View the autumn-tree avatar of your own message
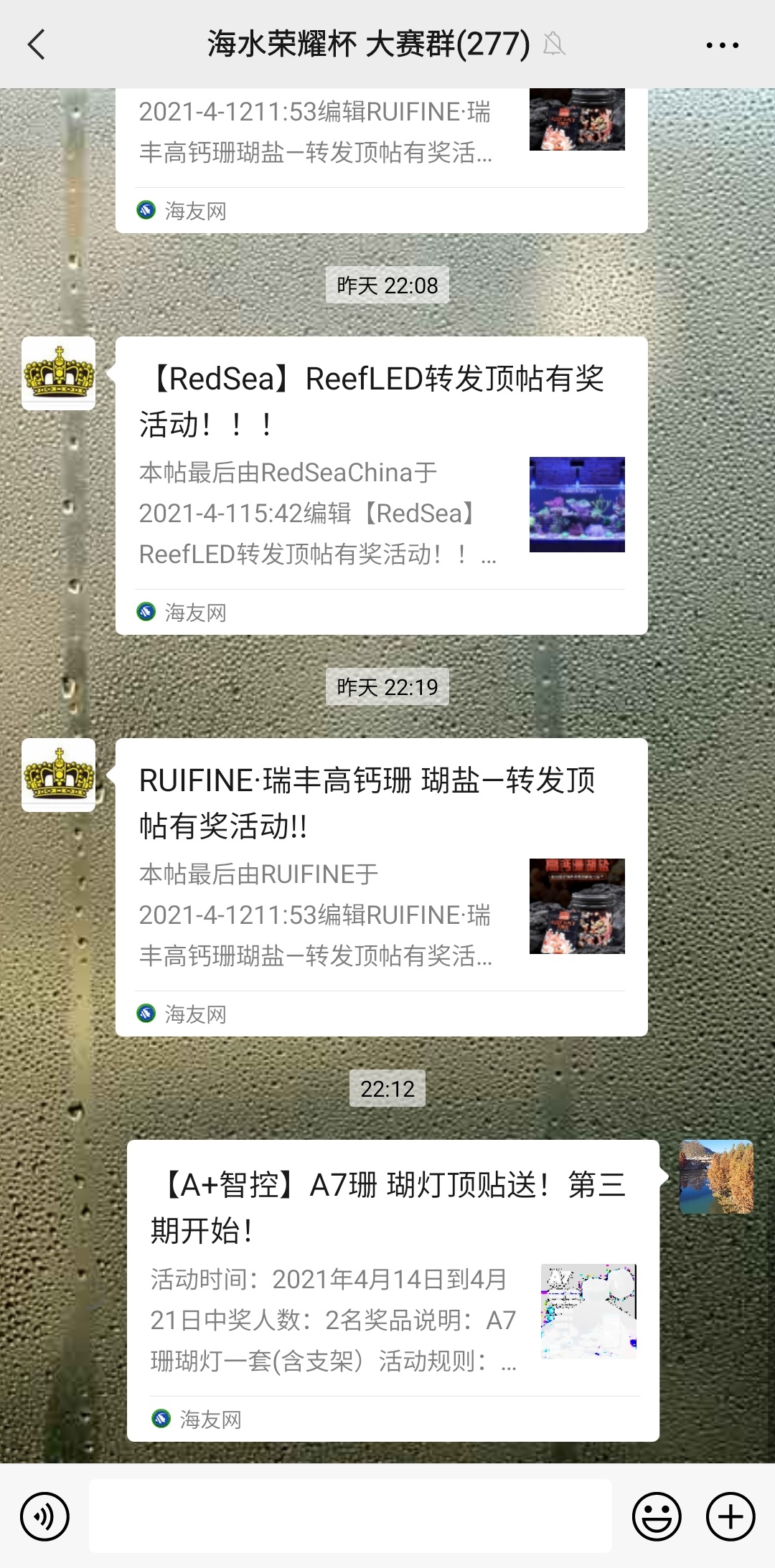 point(716,1176)
